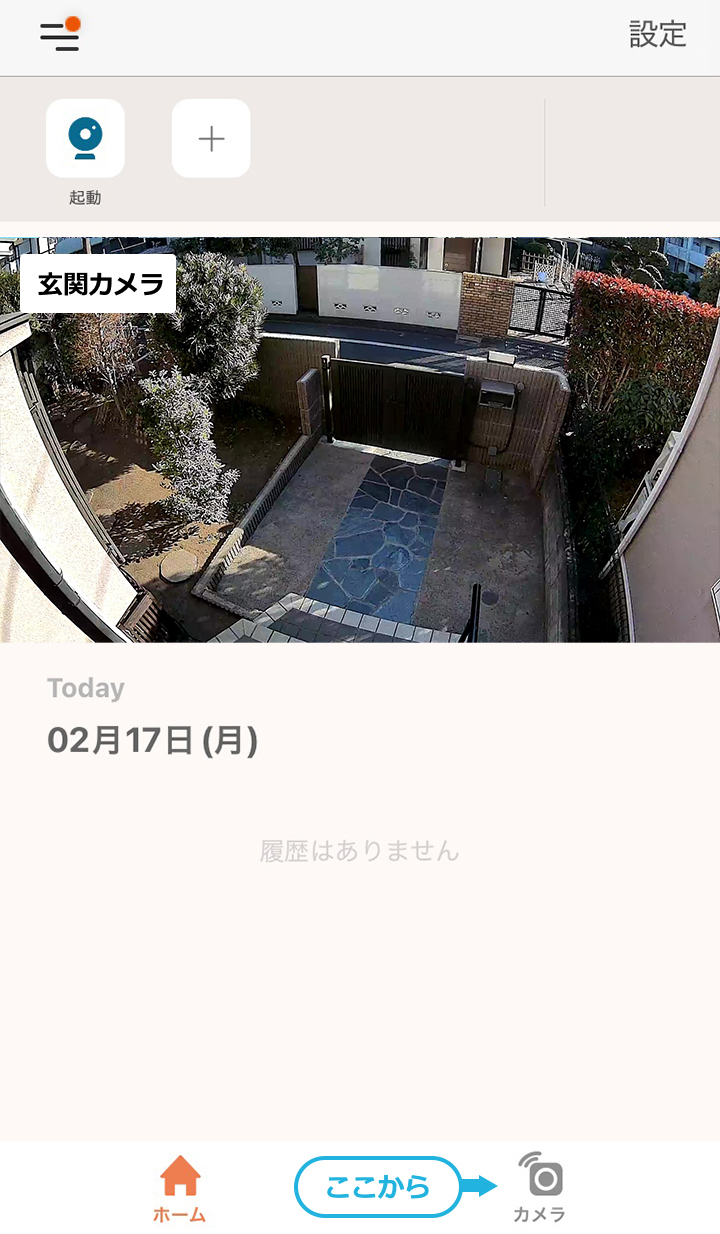Open the hamburger menu

point(60,36)
